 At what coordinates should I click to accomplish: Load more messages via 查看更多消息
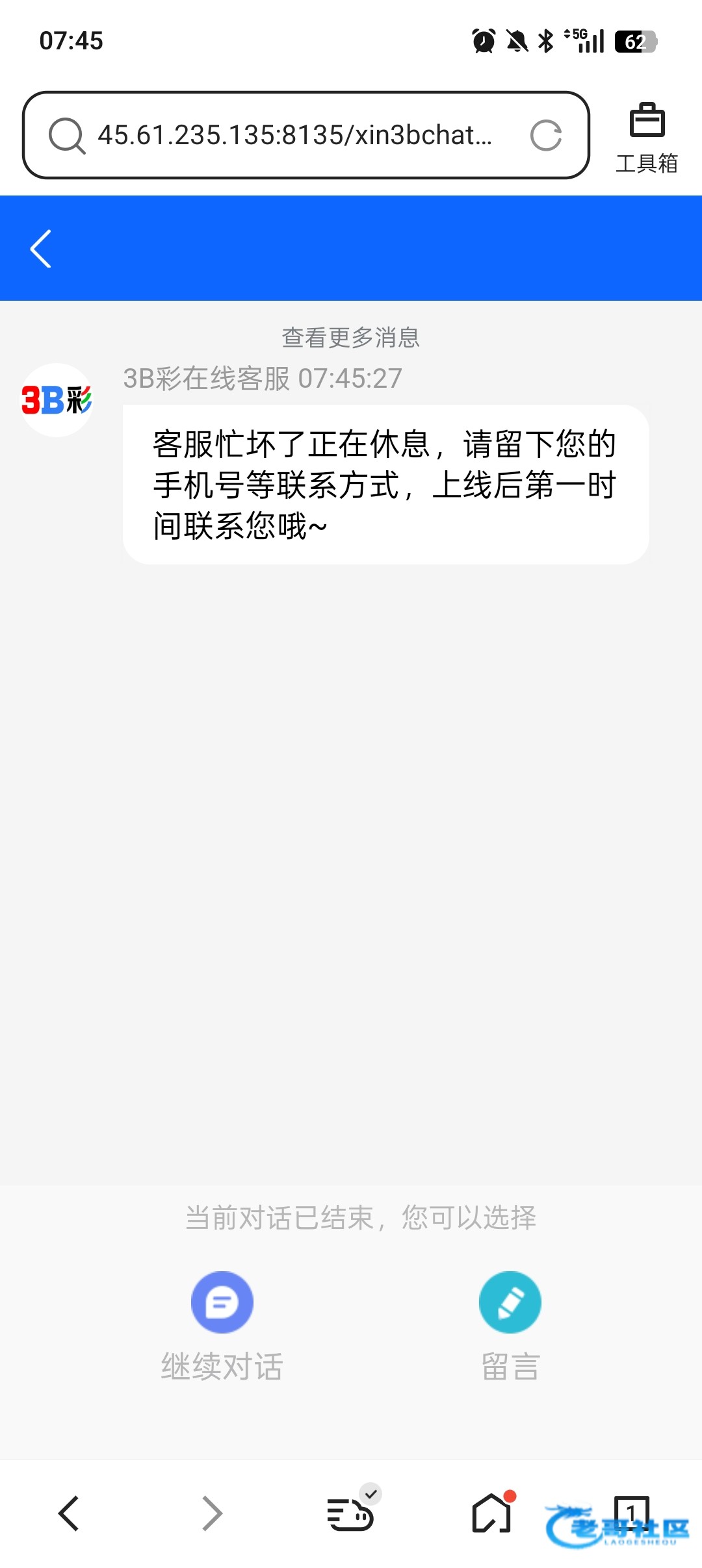(350, 337)
